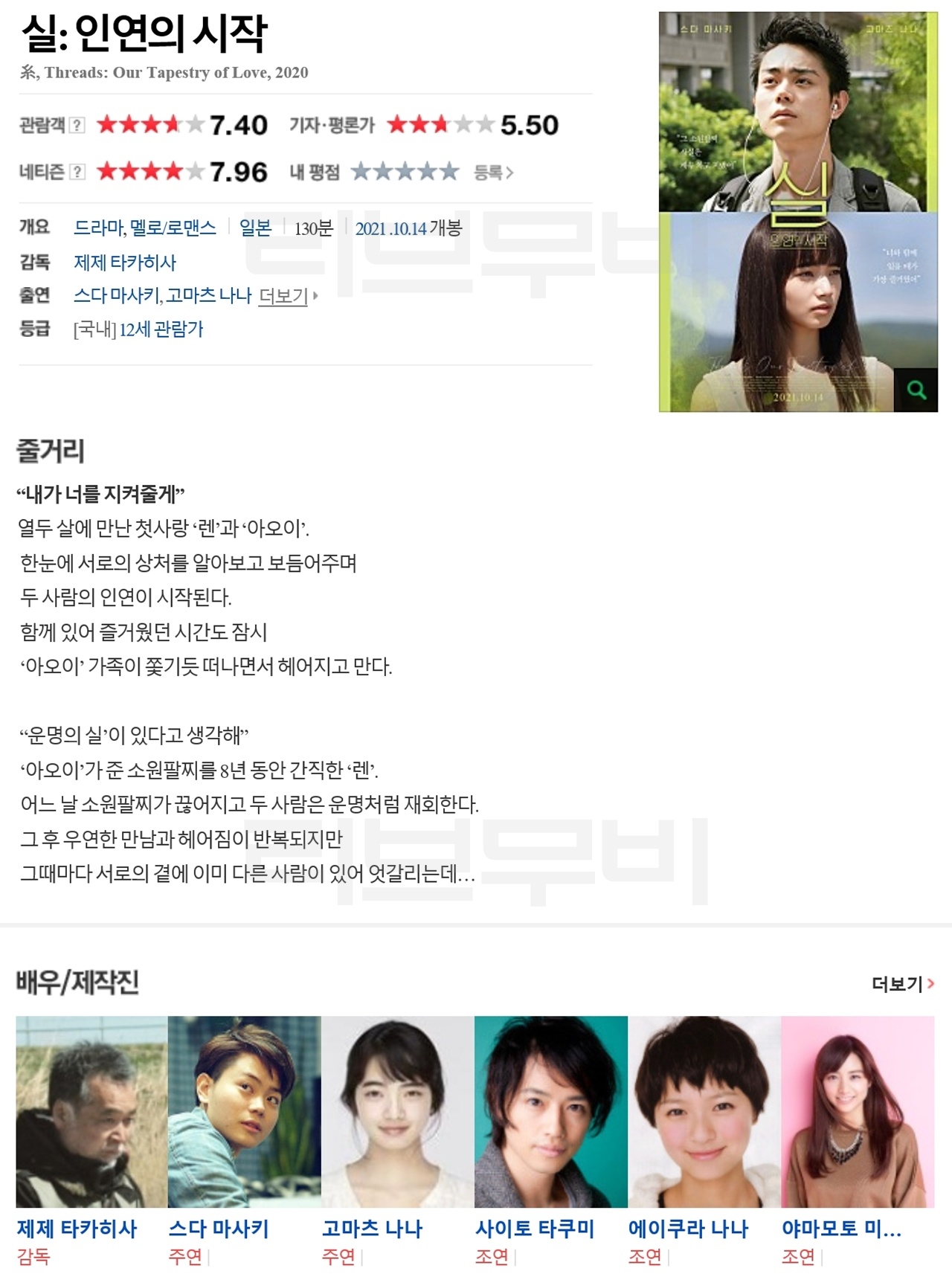
Task: Enlarge the movie poster with magnifier icon
Action: pyautogui.click(x=916, y=390)
